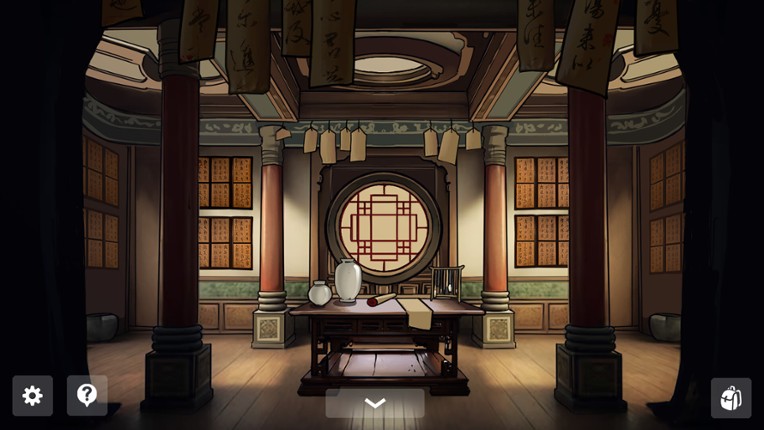Open the inventory backpack

click(x=731, y=398)
